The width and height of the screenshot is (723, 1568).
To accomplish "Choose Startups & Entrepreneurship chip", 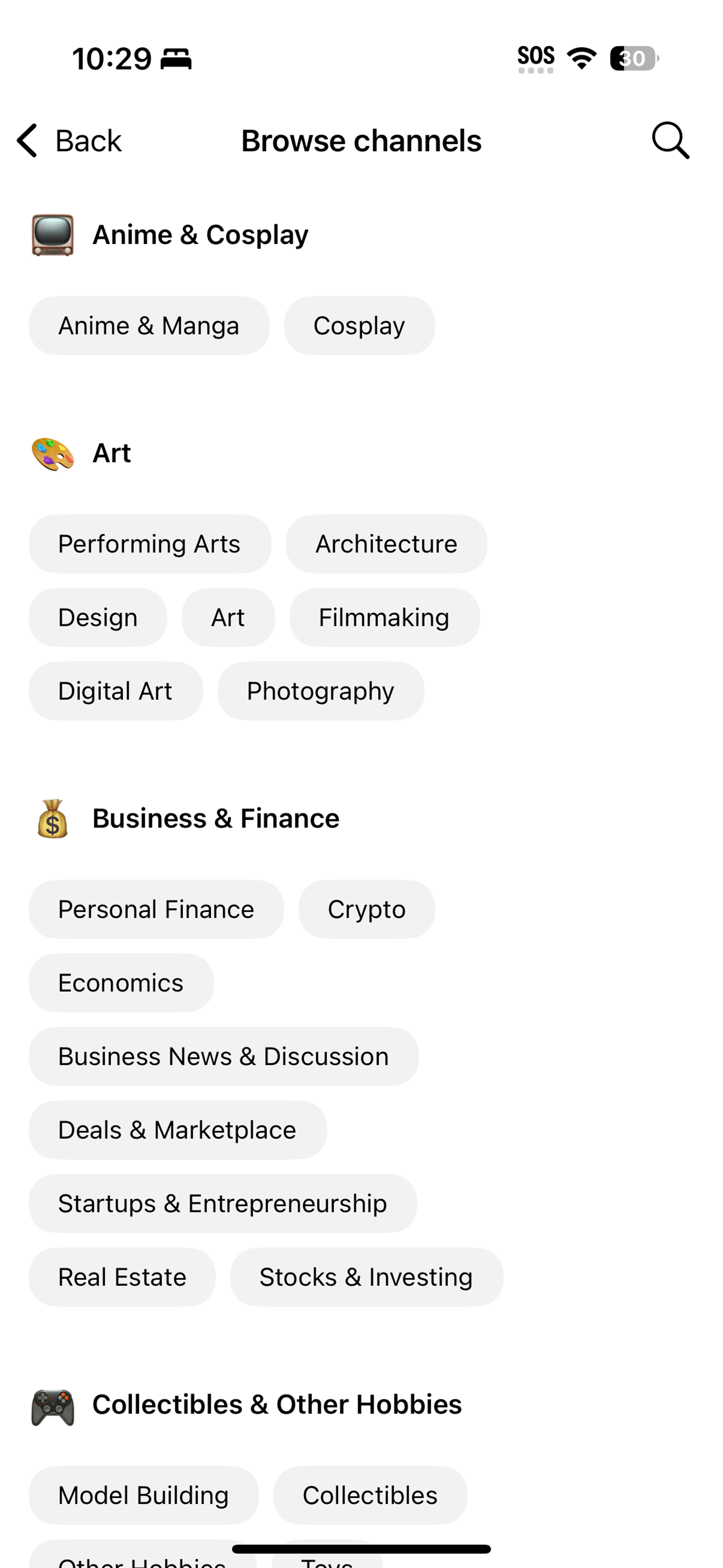I will (222, 1203).
